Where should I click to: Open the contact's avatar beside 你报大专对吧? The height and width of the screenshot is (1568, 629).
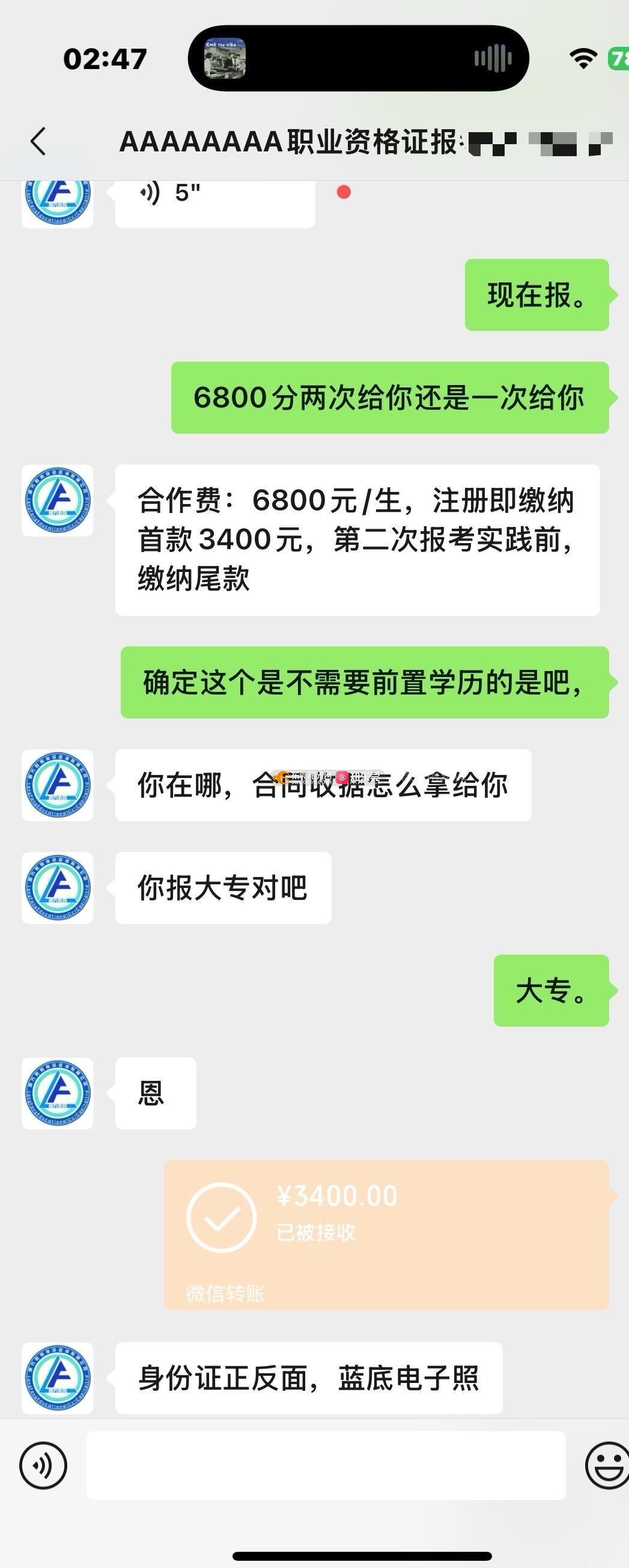pos(57,887)
